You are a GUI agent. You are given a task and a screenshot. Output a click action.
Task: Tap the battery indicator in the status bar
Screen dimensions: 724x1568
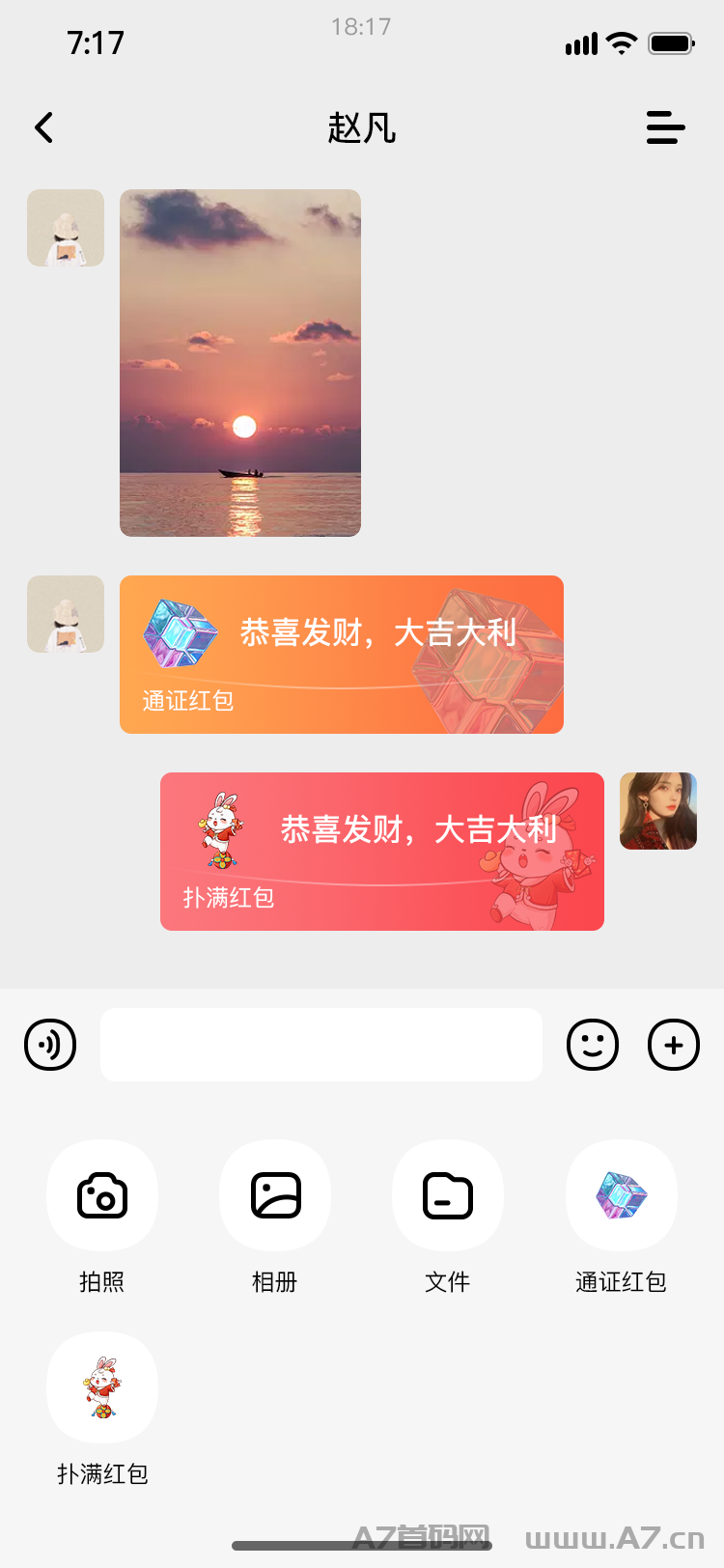point(668,42)
